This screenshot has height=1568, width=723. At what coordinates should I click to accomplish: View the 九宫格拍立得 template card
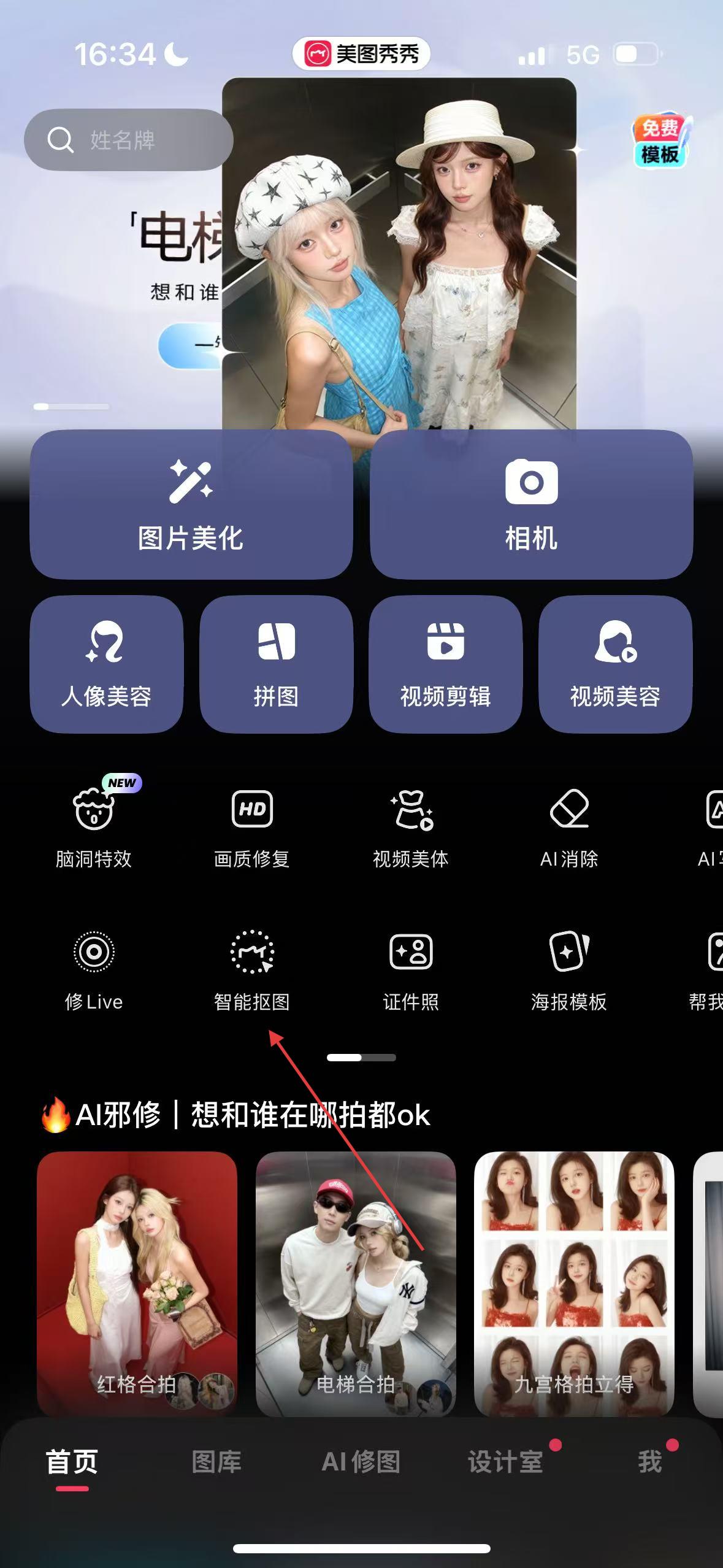tap(574, 1283)
